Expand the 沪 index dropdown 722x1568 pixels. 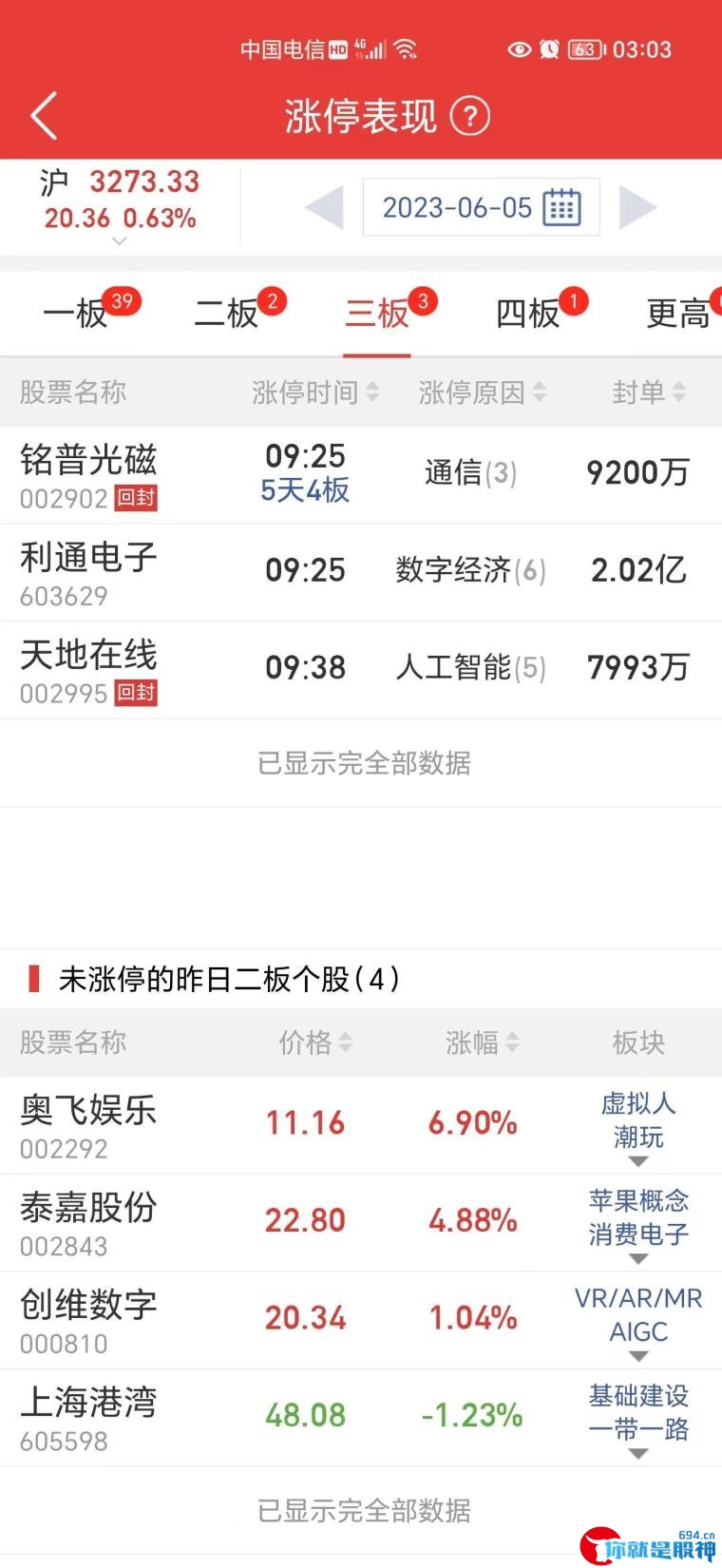[120, 241]
